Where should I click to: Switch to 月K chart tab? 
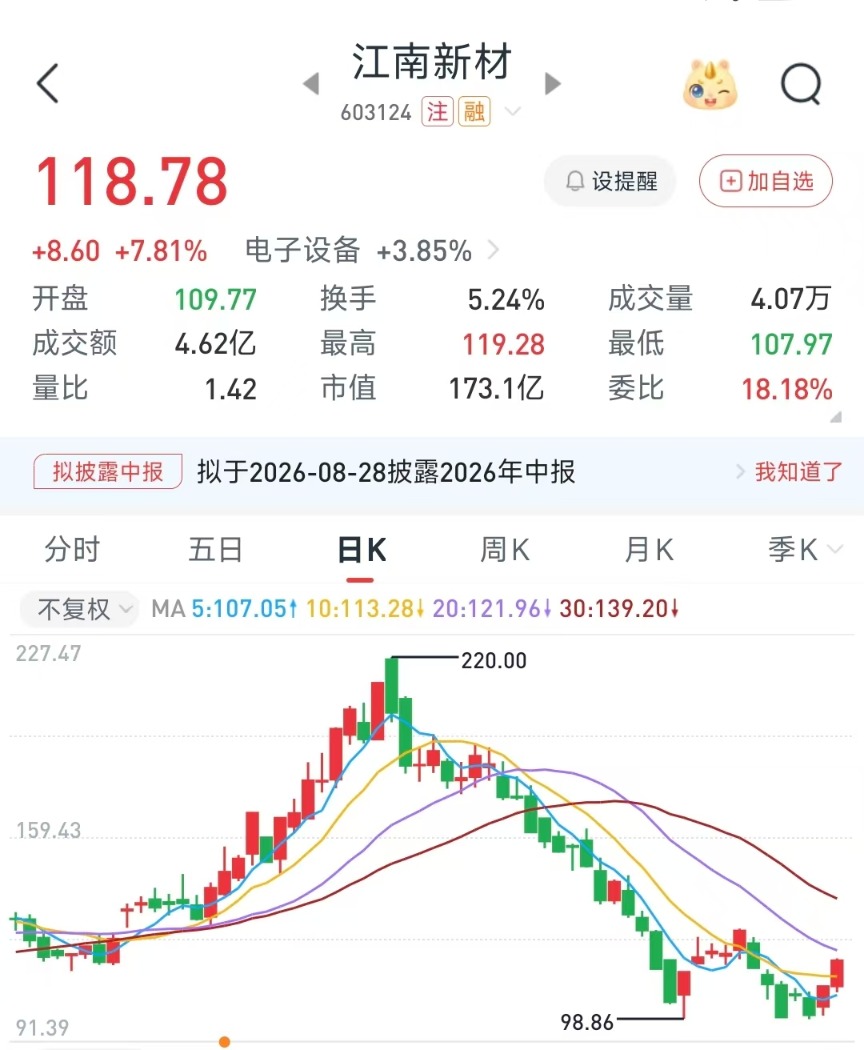(648, 550)
